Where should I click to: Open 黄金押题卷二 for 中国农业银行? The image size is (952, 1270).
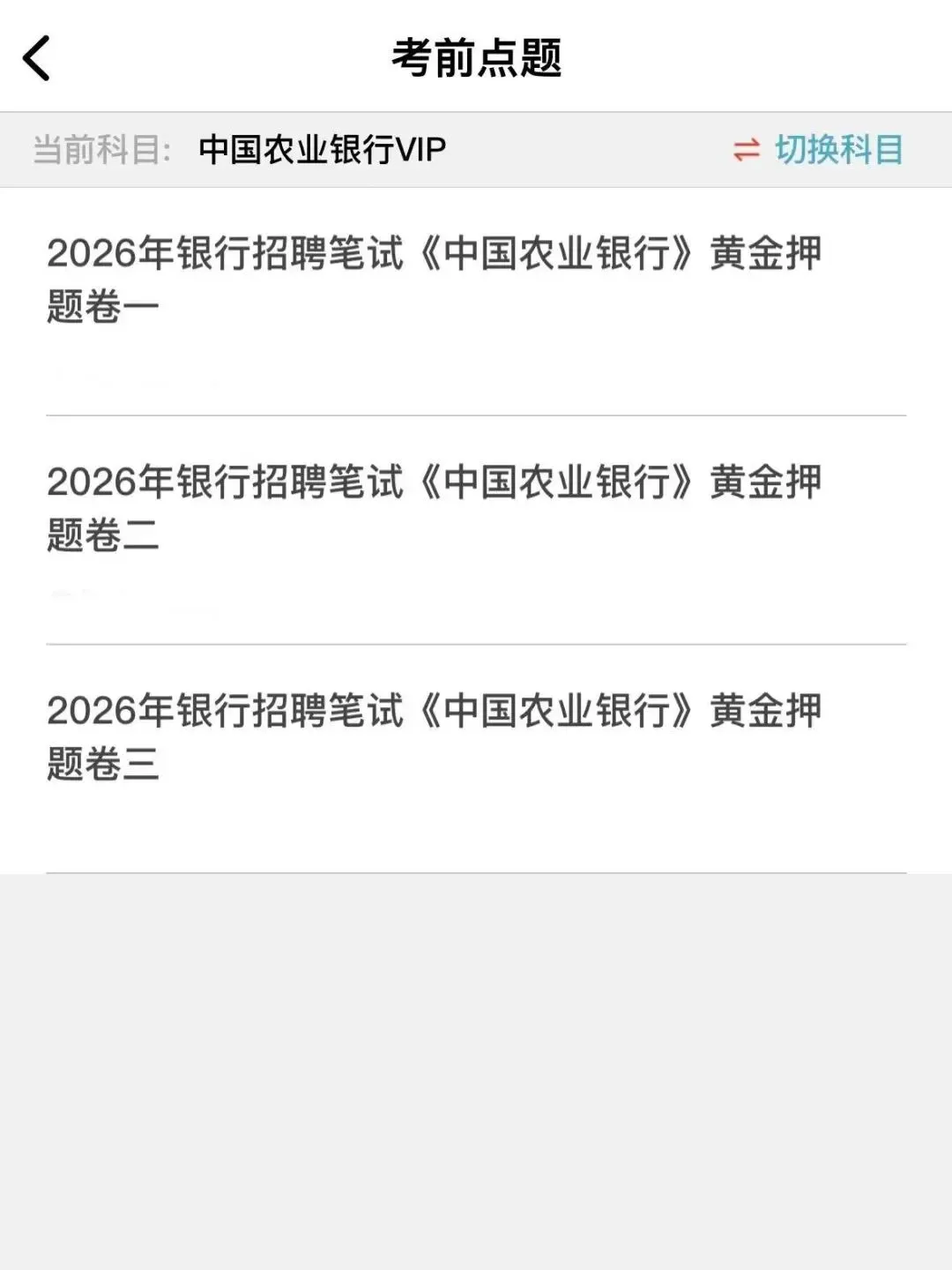(476, 530)
